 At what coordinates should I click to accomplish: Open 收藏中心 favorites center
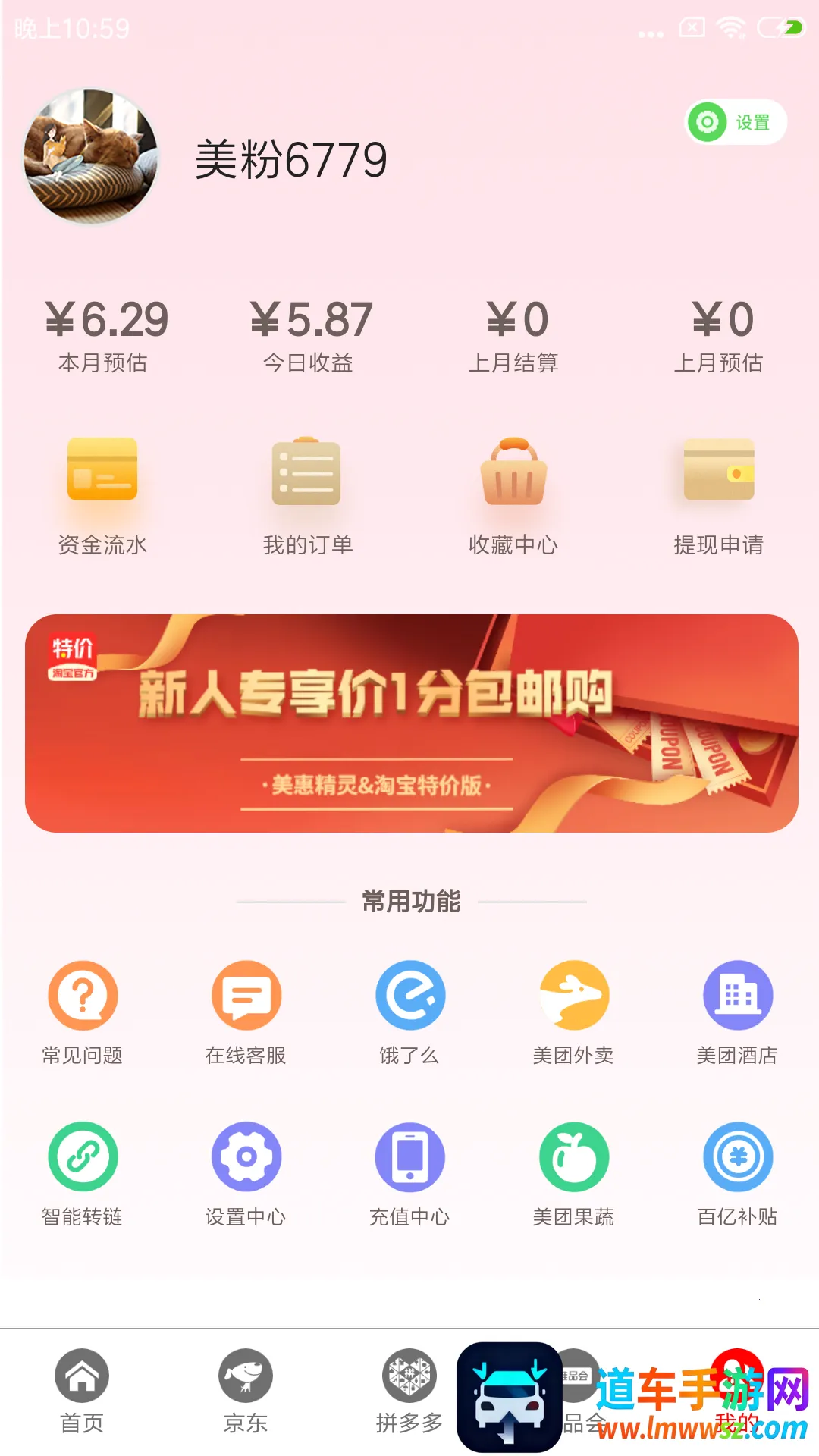pos(513,494)
